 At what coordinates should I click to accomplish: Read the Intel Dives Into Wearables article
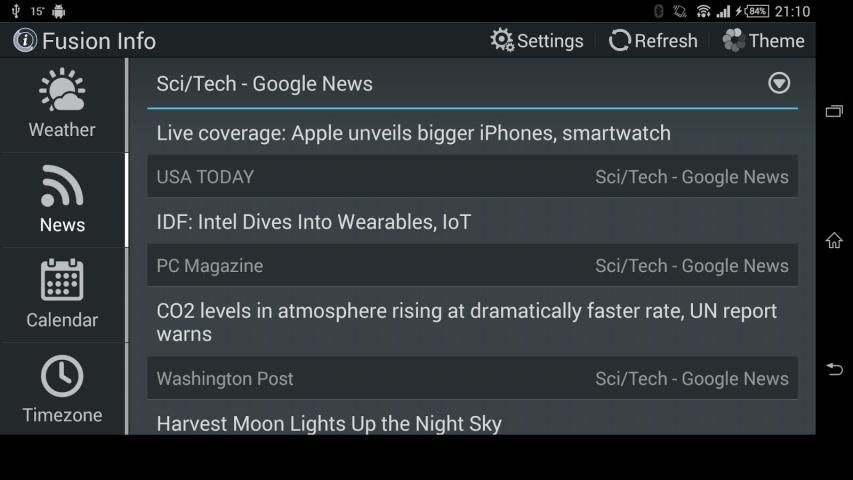point(313,222)
